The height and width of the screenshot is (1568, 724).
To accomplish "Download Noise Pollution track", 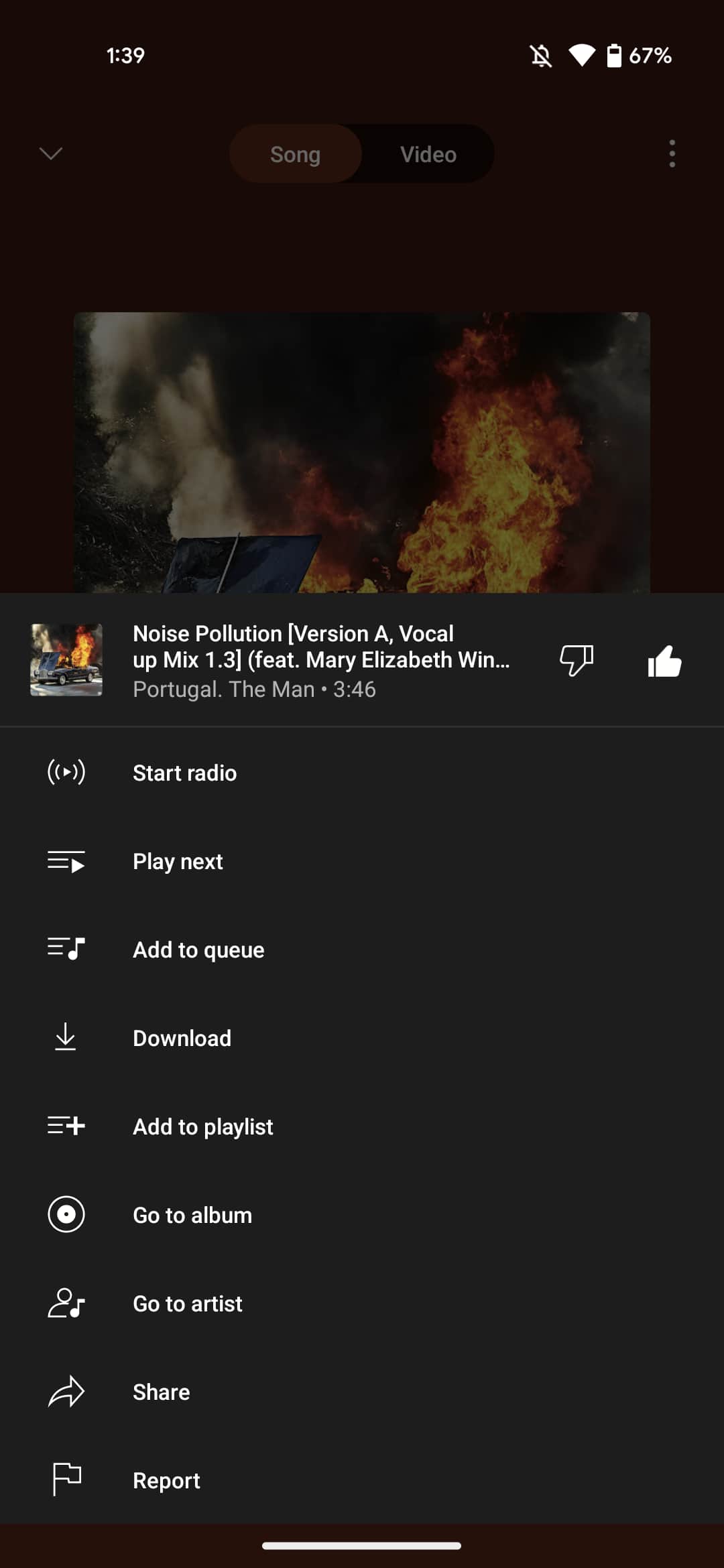I will pos(182,1038).
